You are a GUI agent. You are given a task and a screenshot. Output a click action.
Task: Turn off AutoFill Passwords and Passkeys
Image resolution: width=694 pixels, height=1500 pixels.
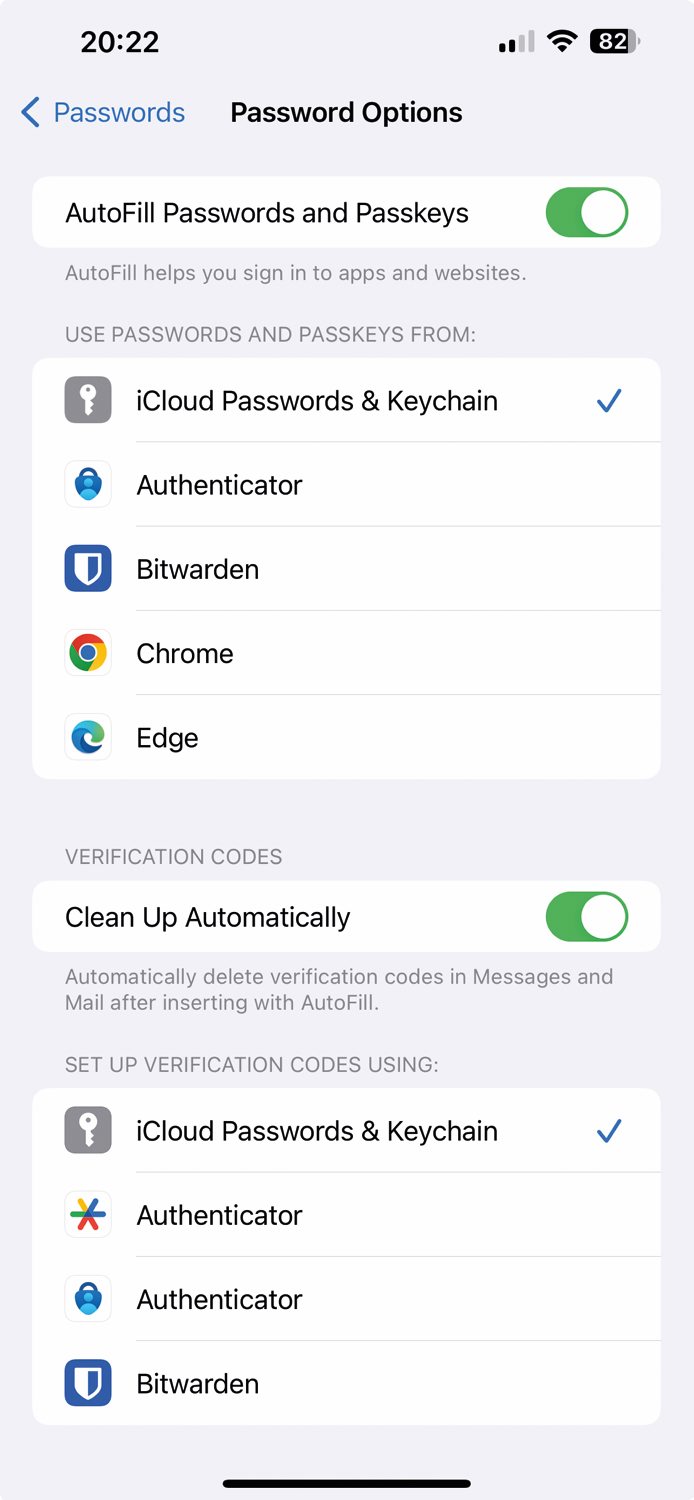click(586, 213)
